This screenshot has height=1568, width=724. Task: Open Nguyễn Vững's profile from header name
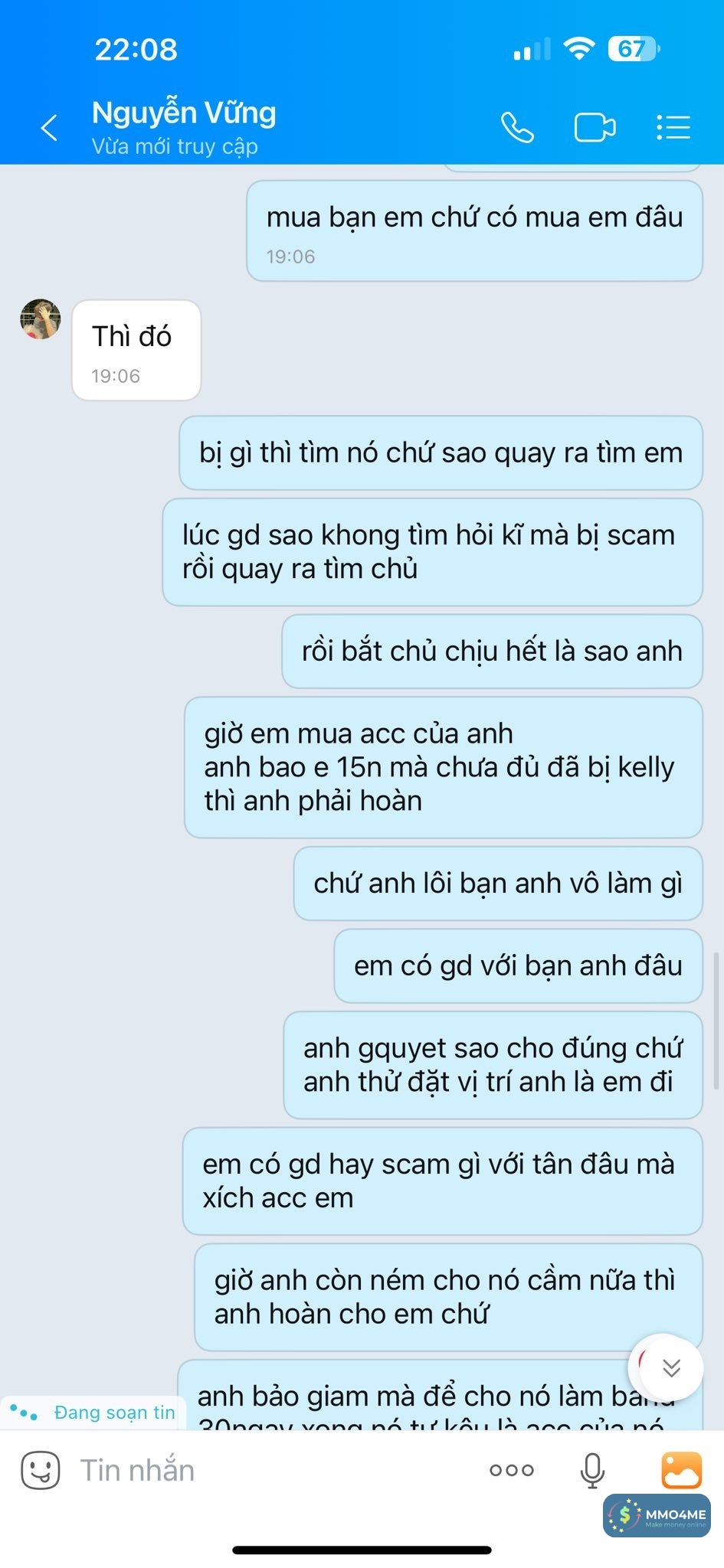(184, 113)
